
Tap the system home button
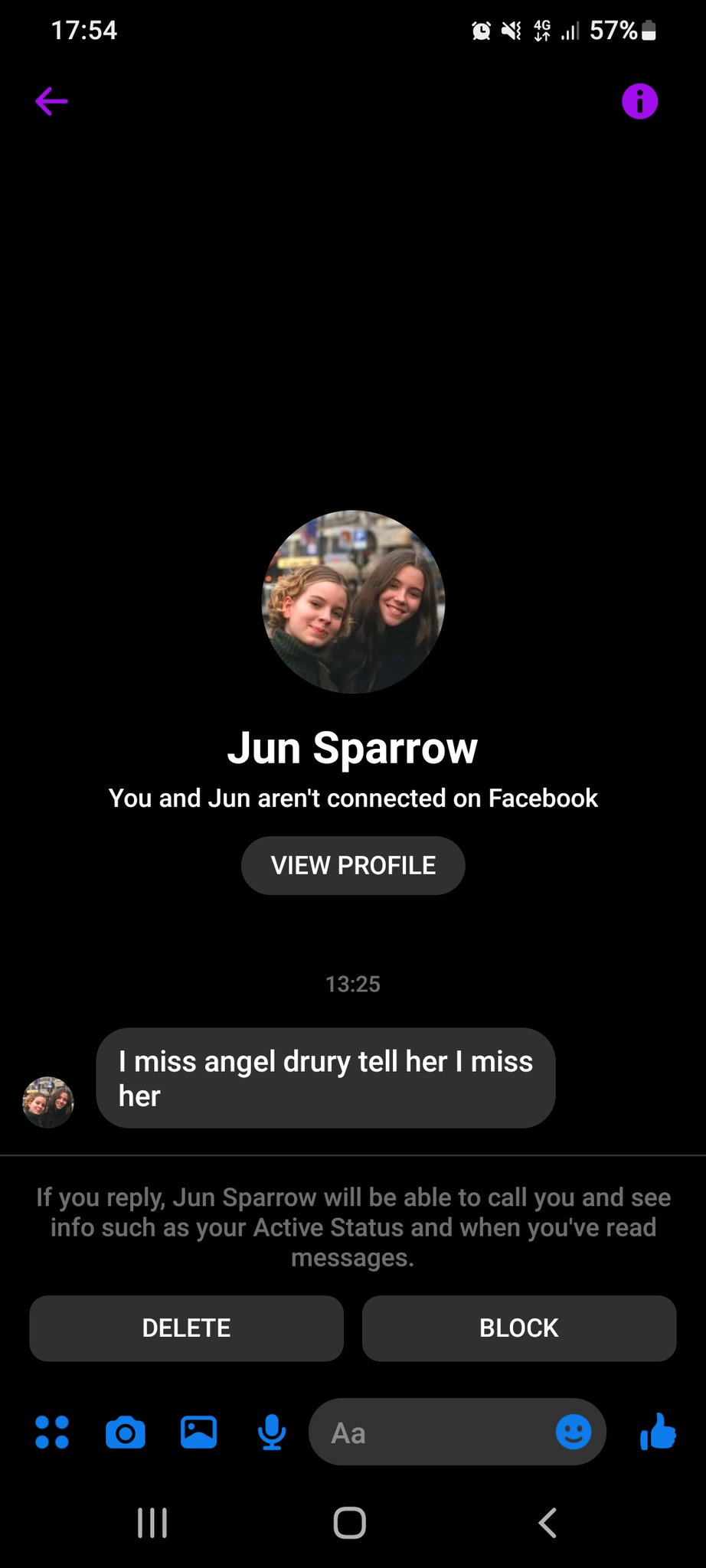pyautogui.click(x=350, y=1523)
